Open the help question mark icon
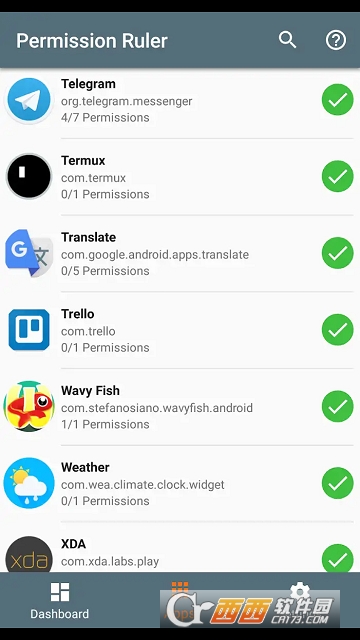 click(336, 40)
